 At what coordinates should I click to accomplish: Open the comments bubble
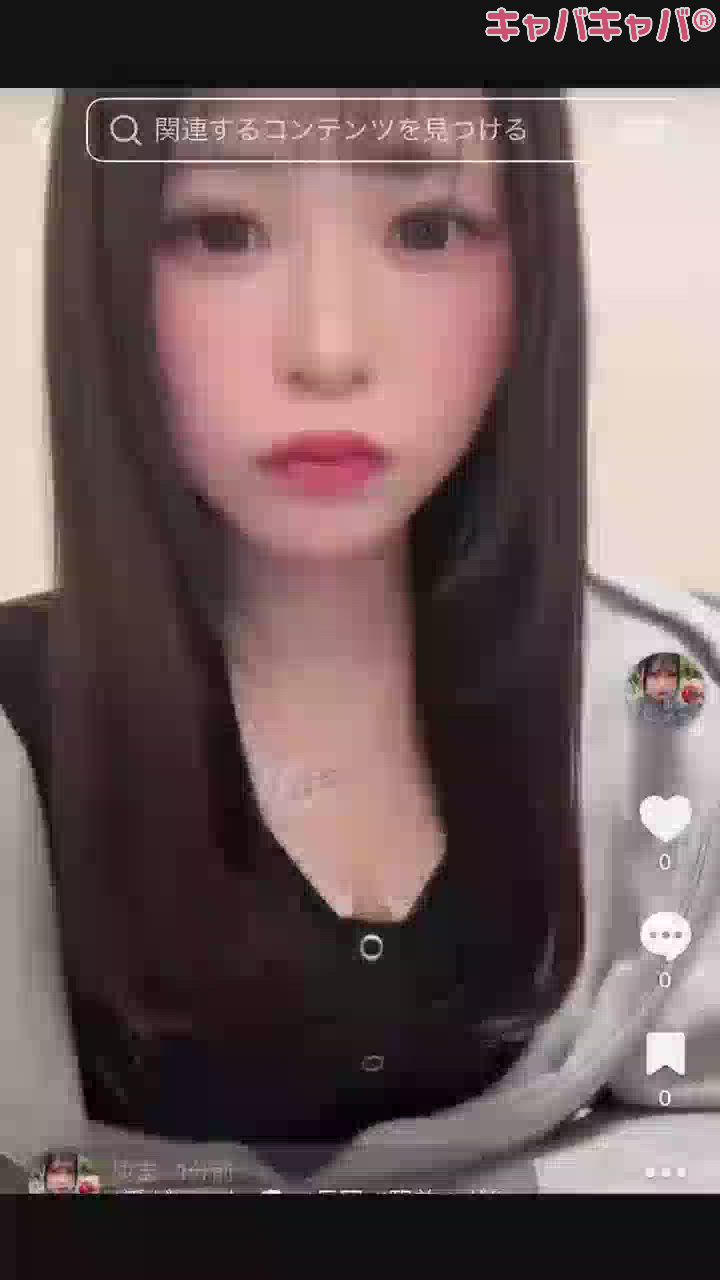coord(665,937)
